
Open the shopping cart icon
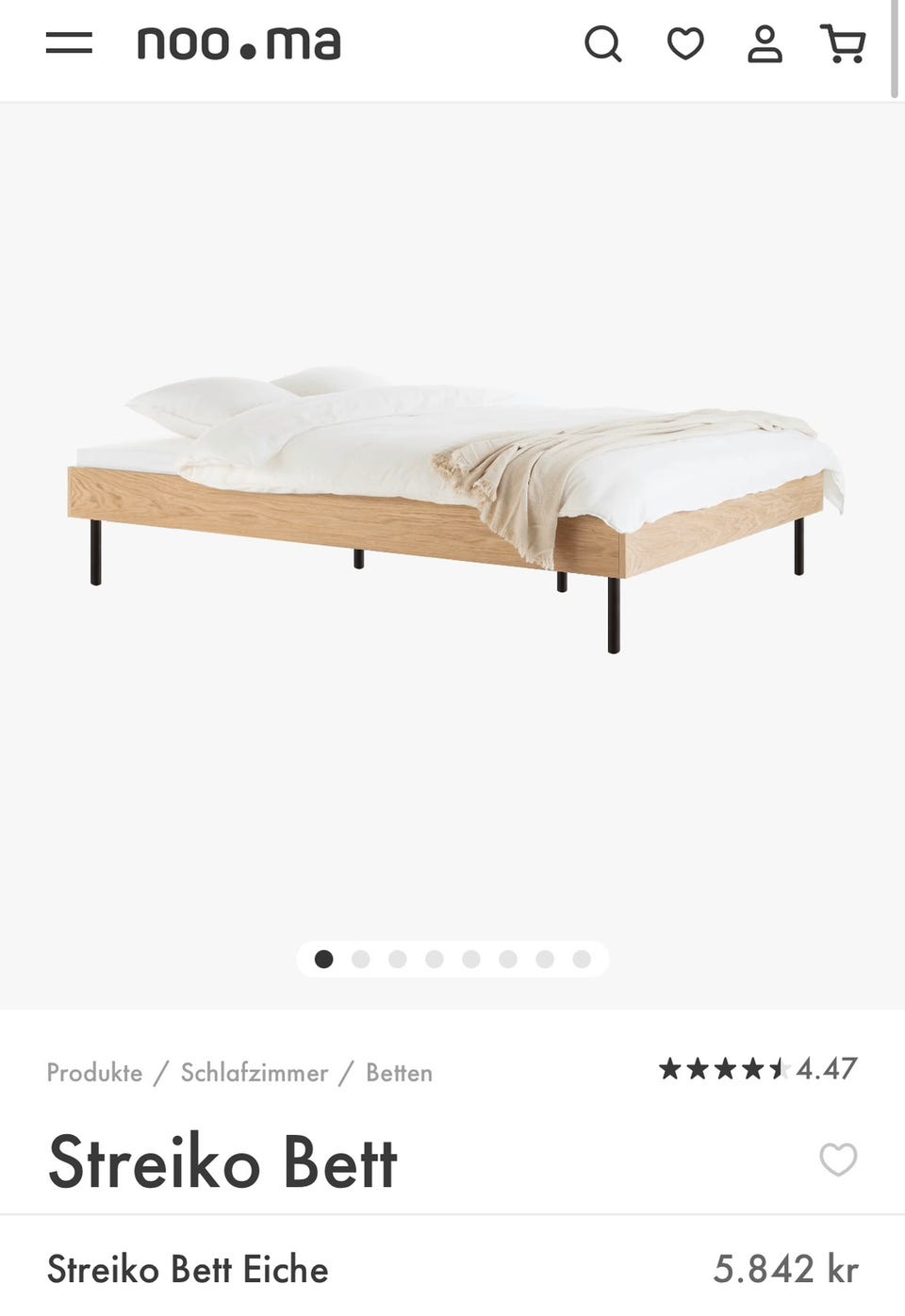(x=845, y=43)
